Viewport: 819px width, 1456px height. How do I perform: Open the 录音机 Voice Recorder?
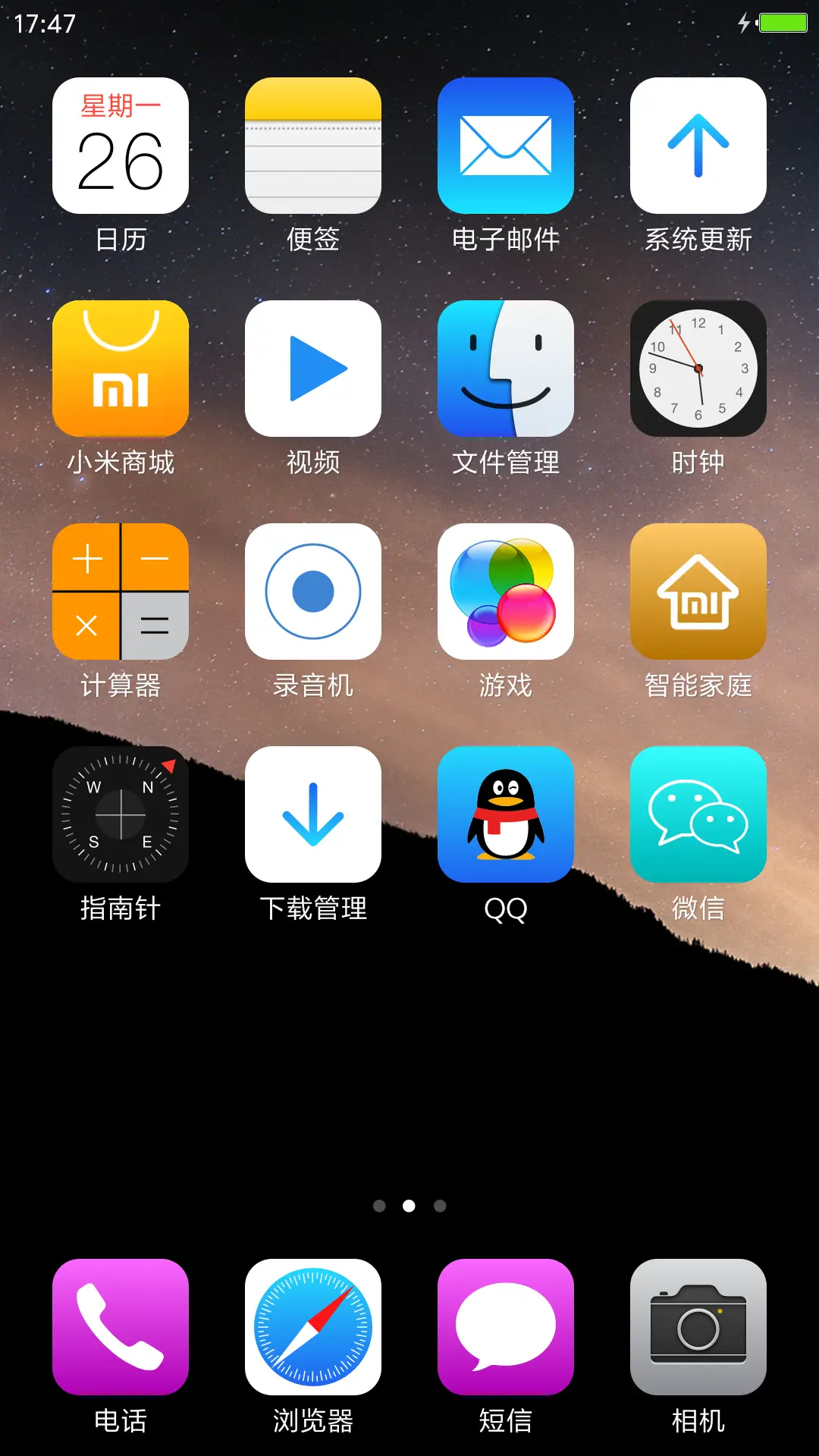pyautogui.click(x=312, y=591)
